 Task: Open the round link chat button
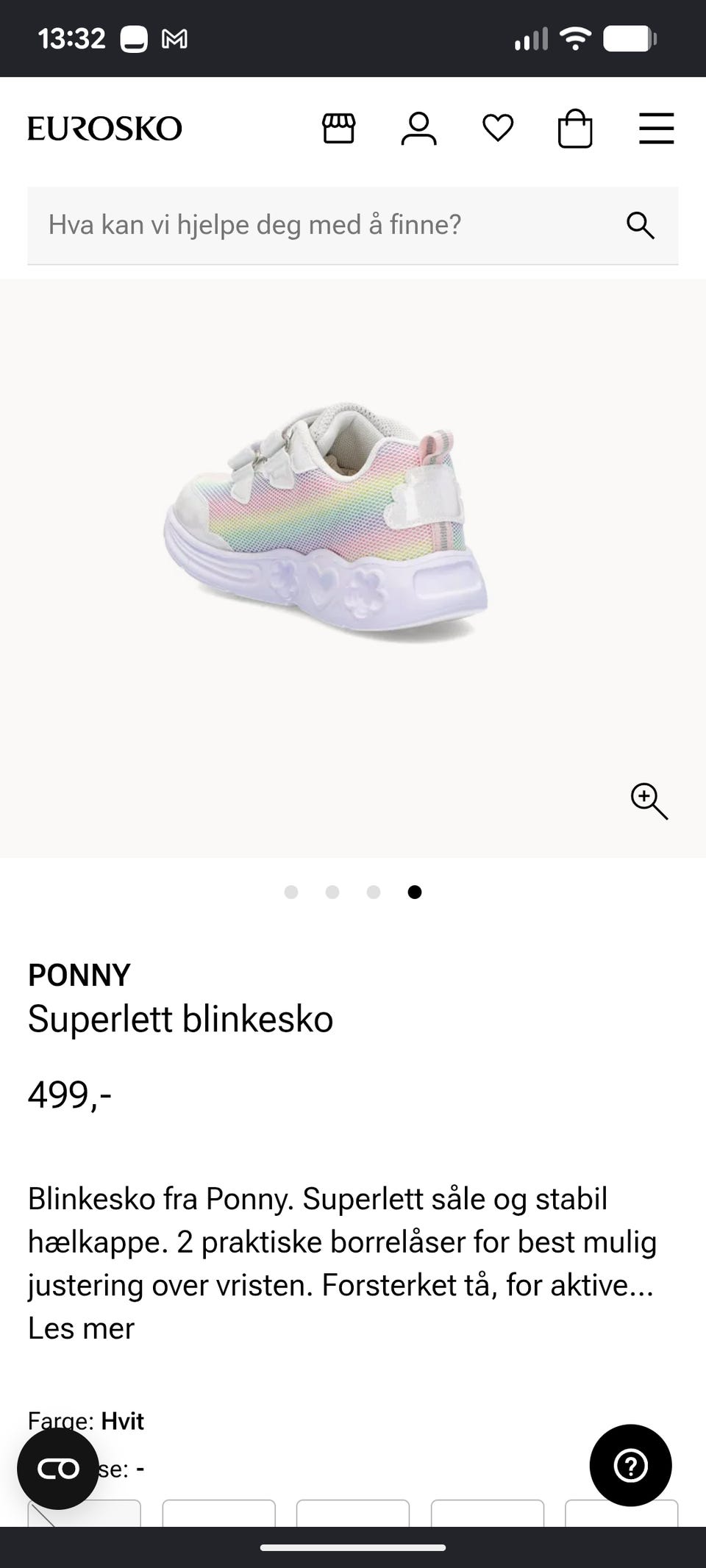click(x=58, y=1469)
